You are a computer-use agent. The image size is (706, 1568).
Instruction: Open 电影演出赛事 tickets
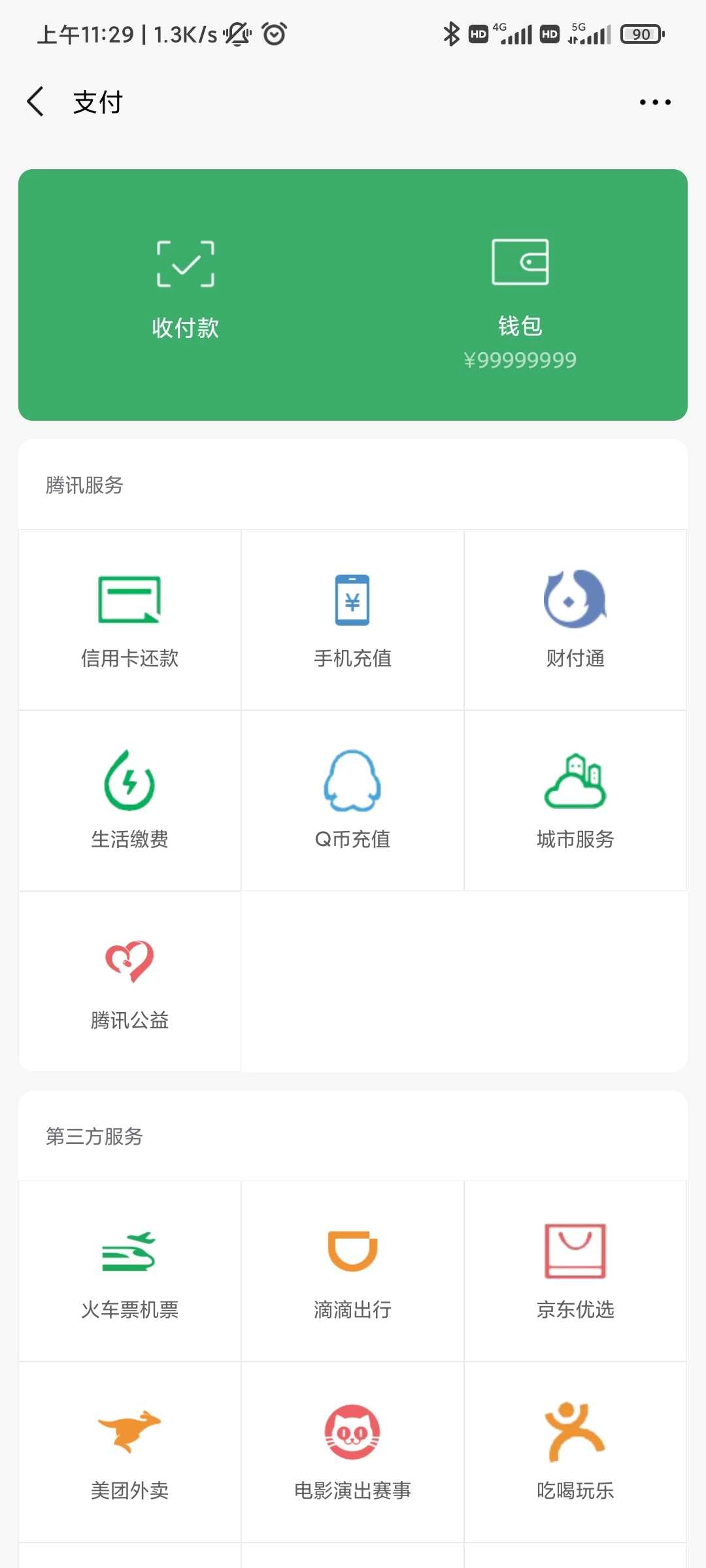coord(352,1452)
